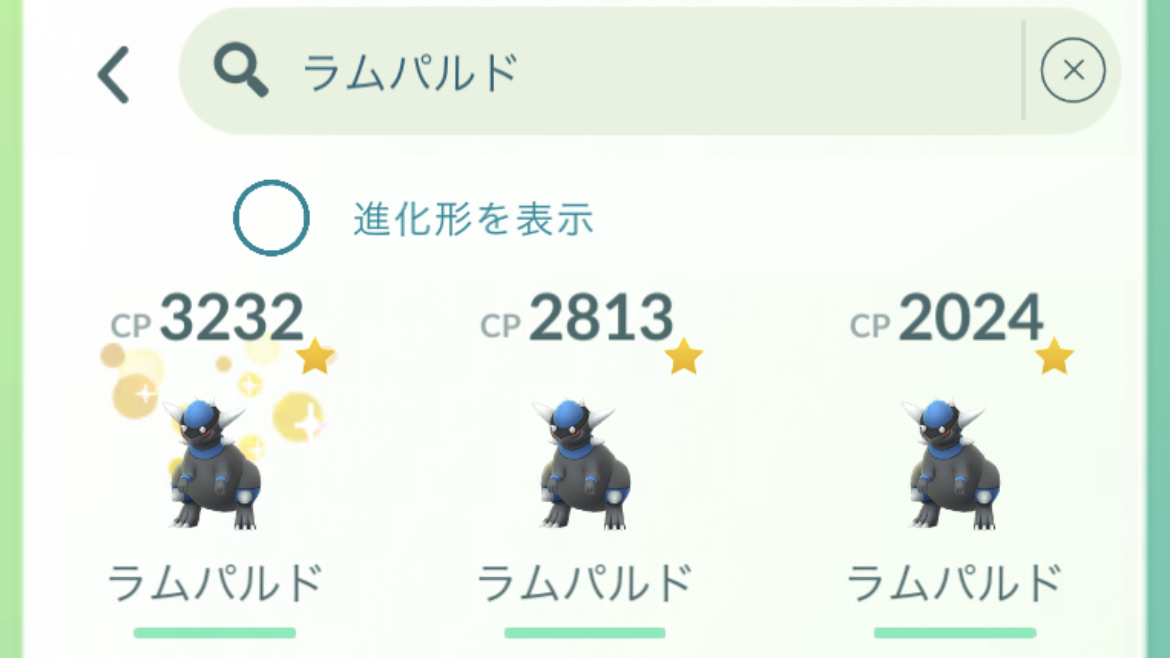Tap the ラムパルド search field
Screen dimensions: 1170x658
coord(600,72)
